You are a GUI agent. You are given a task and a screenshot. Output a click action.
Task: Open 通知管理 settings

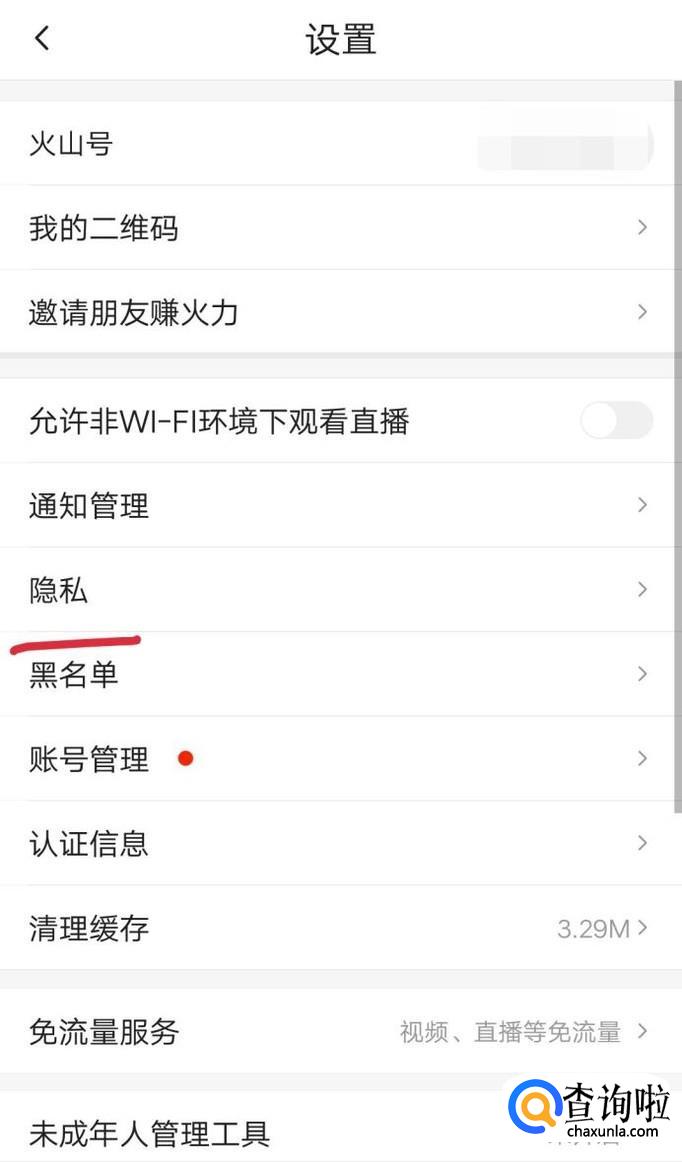coord(340,506)
